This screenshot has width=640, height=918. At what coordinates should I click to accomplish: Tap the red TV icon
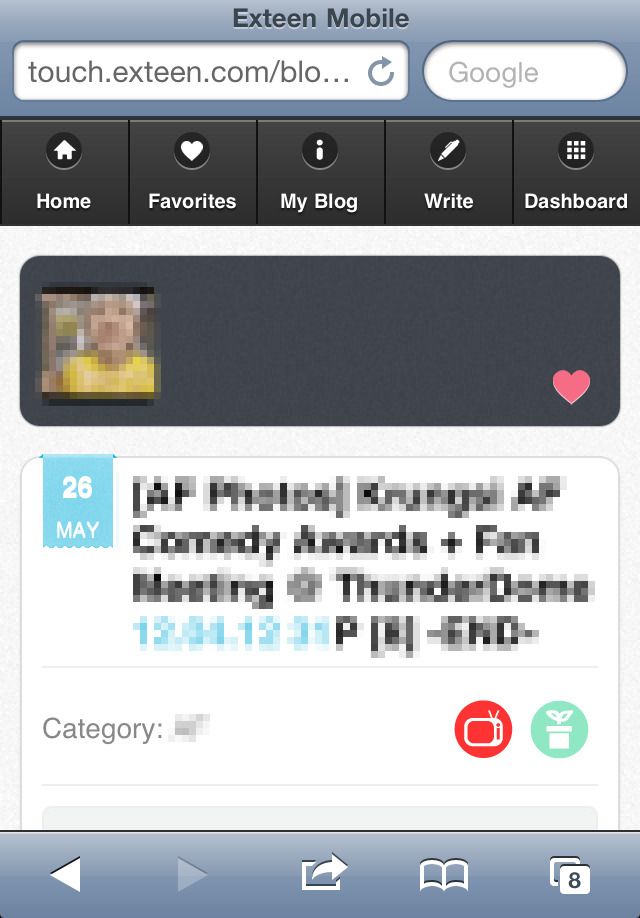tap(483, 729)
